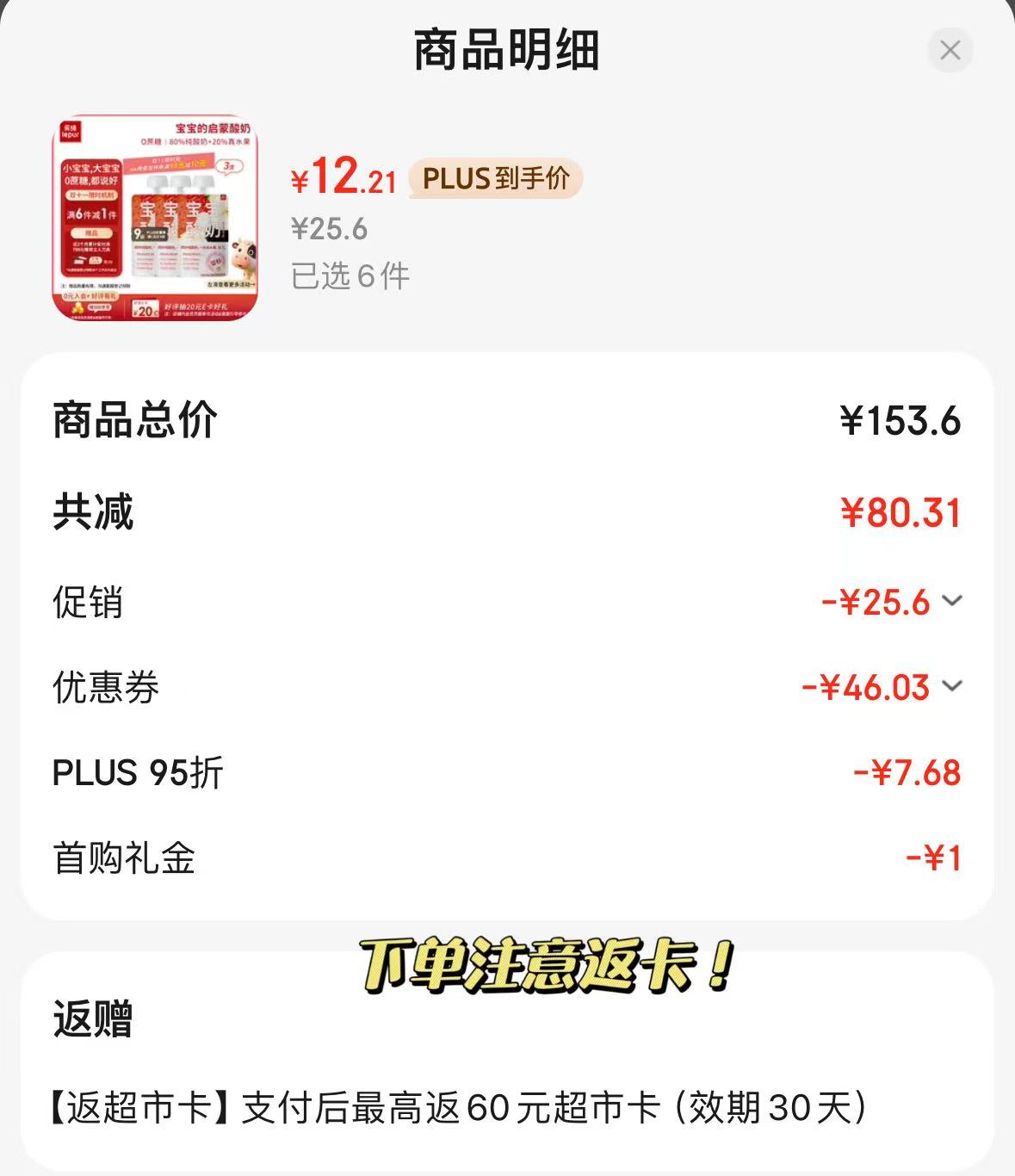Expand the 优惠券 coupon breakdown
1015x1176 pixels.
point(952,687)
